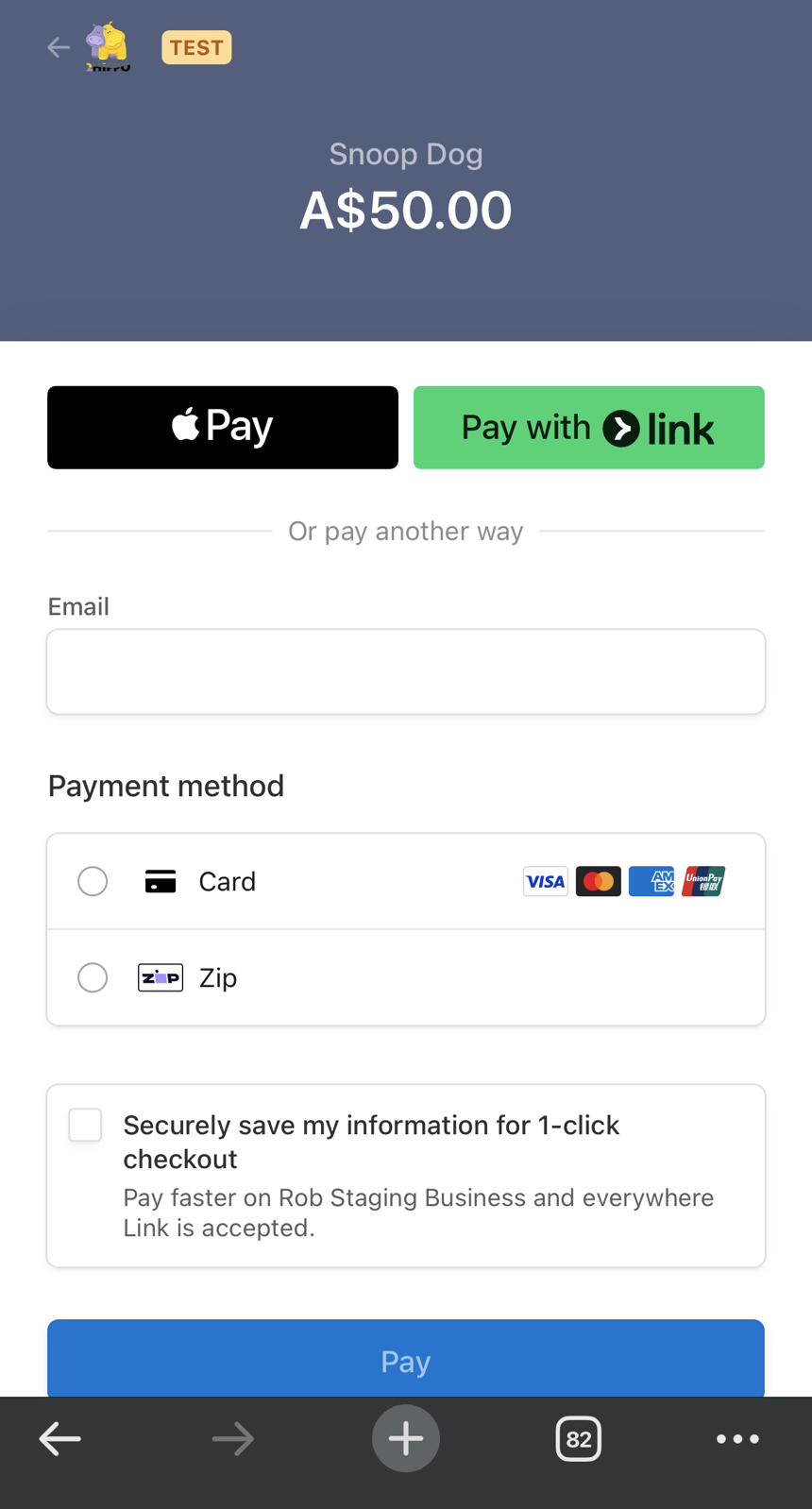Screen dimensions: 812x1509
Task: Go back in the browser toolbar
Action: (x=59, y=1438)
